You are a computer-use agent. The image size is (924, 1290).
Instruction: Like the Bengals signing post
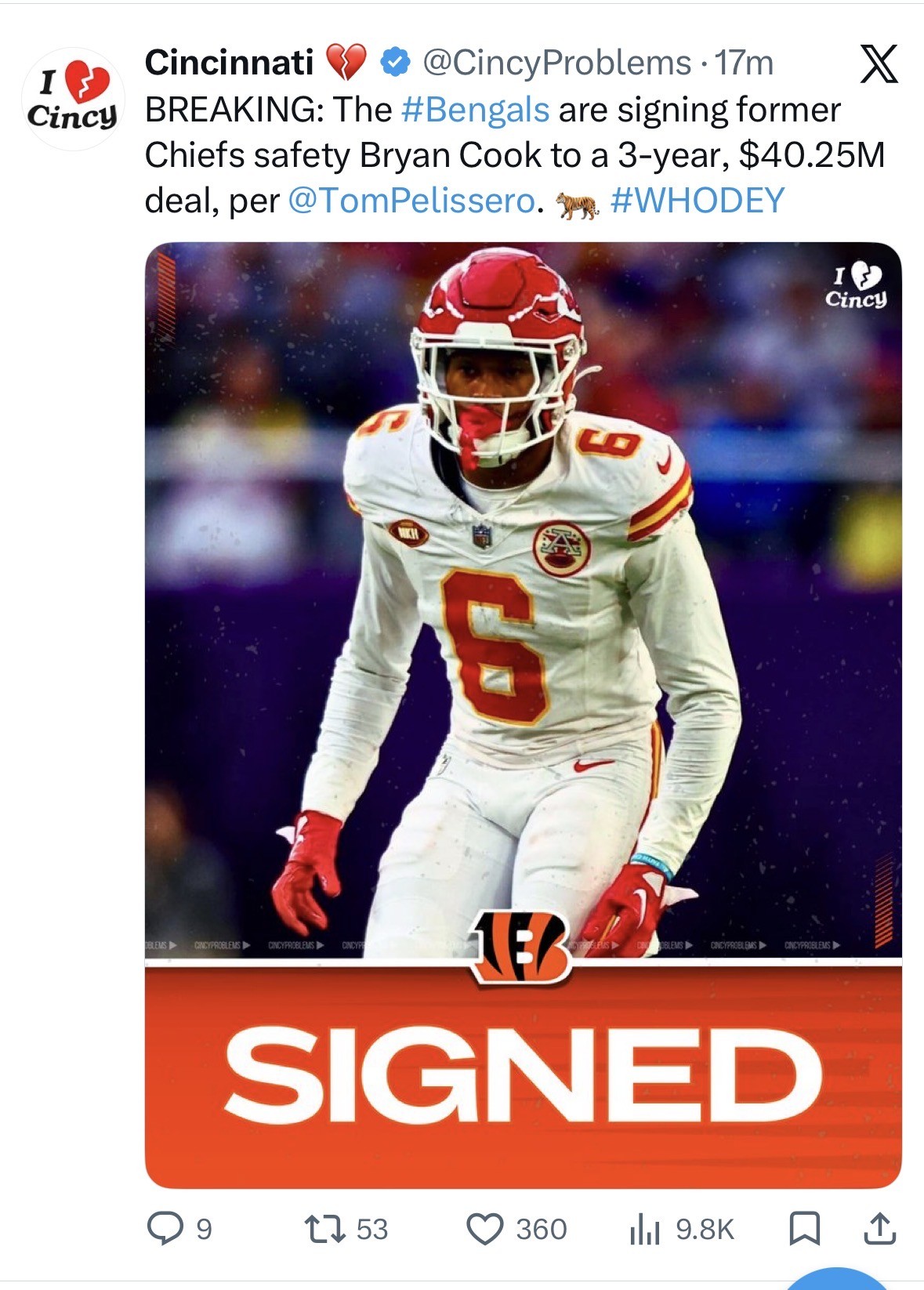pyautogui.click(x=485, y=1228)
